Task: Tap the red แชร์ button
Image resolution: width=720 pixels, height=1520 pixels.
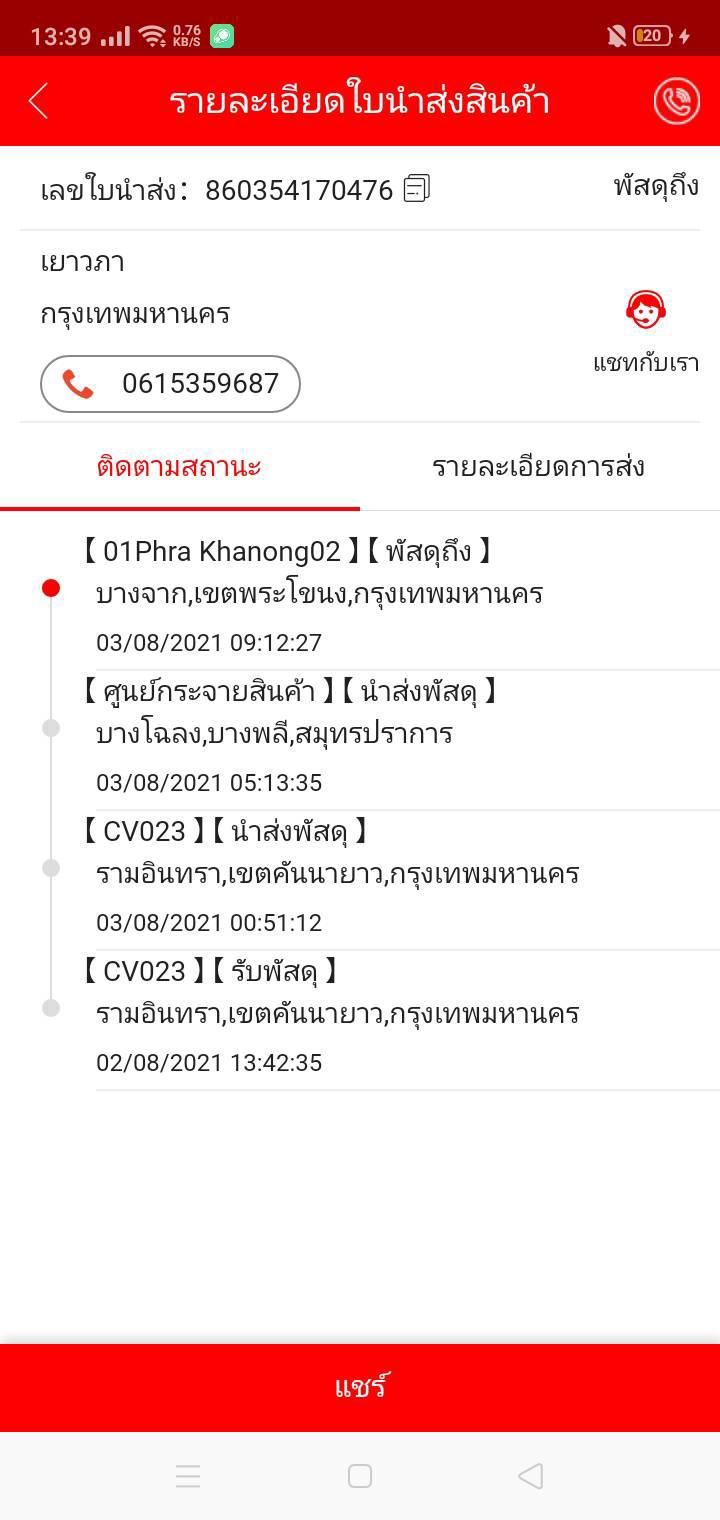Action: point(360,1387)
